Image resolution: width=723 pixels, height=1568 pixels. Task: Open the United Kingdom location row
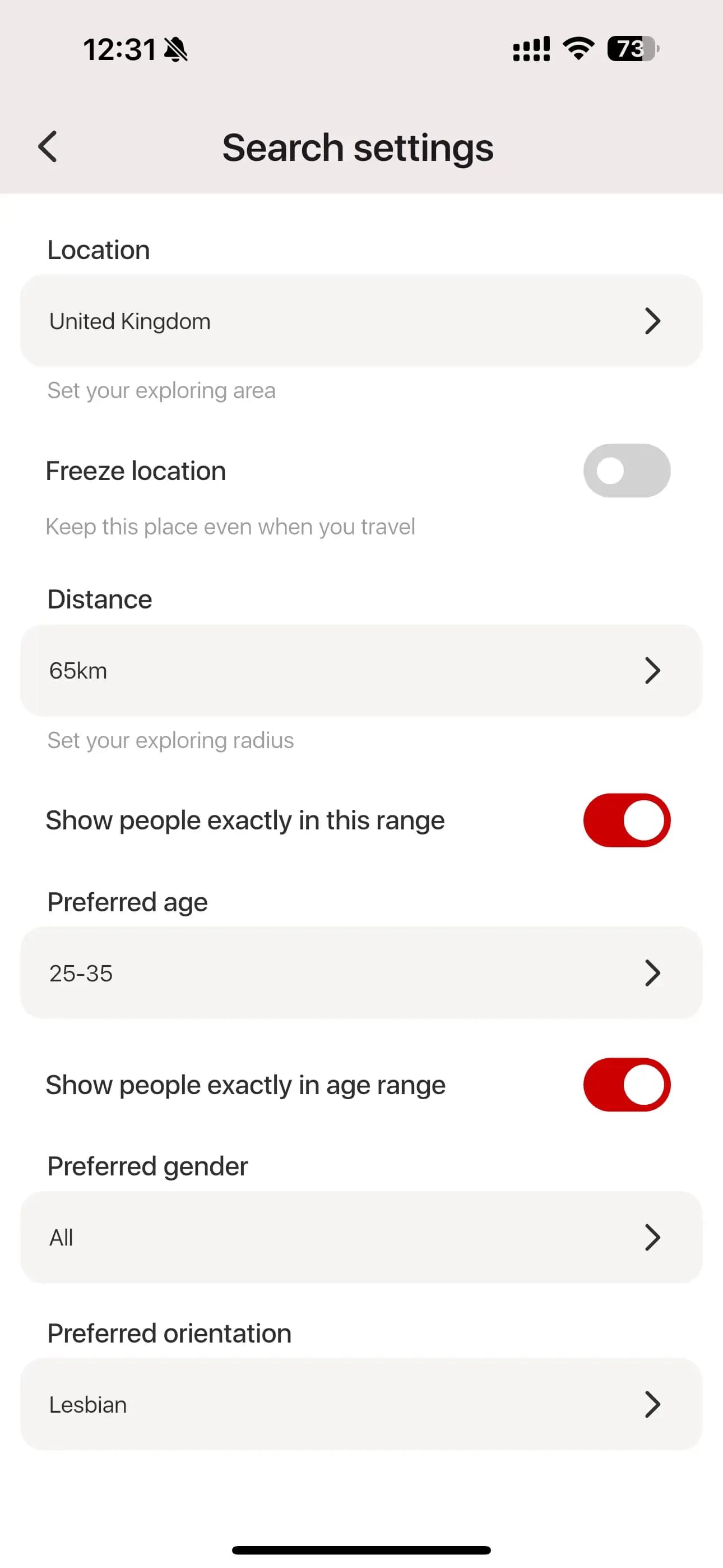tap(361, 321)
